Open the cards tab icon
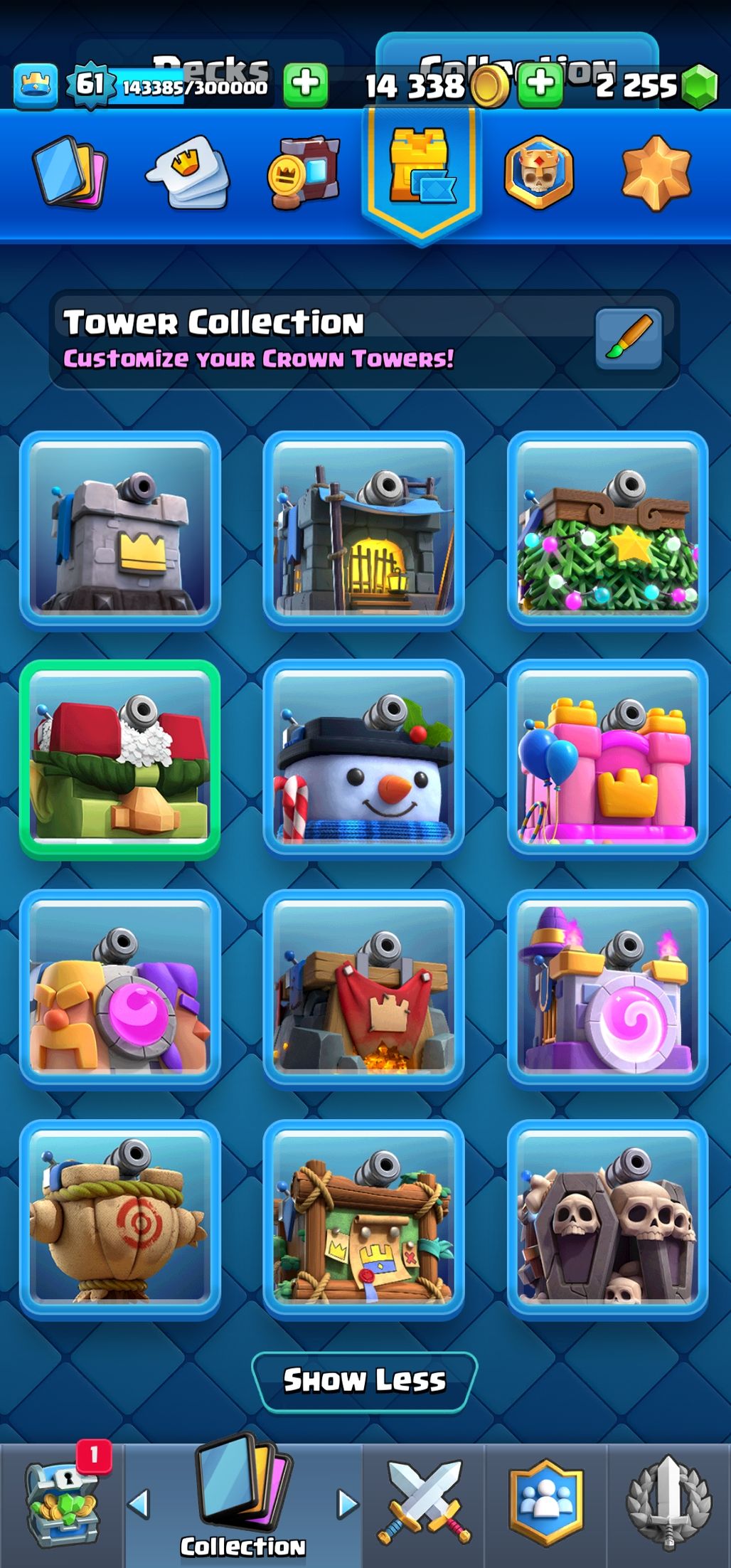 click(x=70, y=173)
